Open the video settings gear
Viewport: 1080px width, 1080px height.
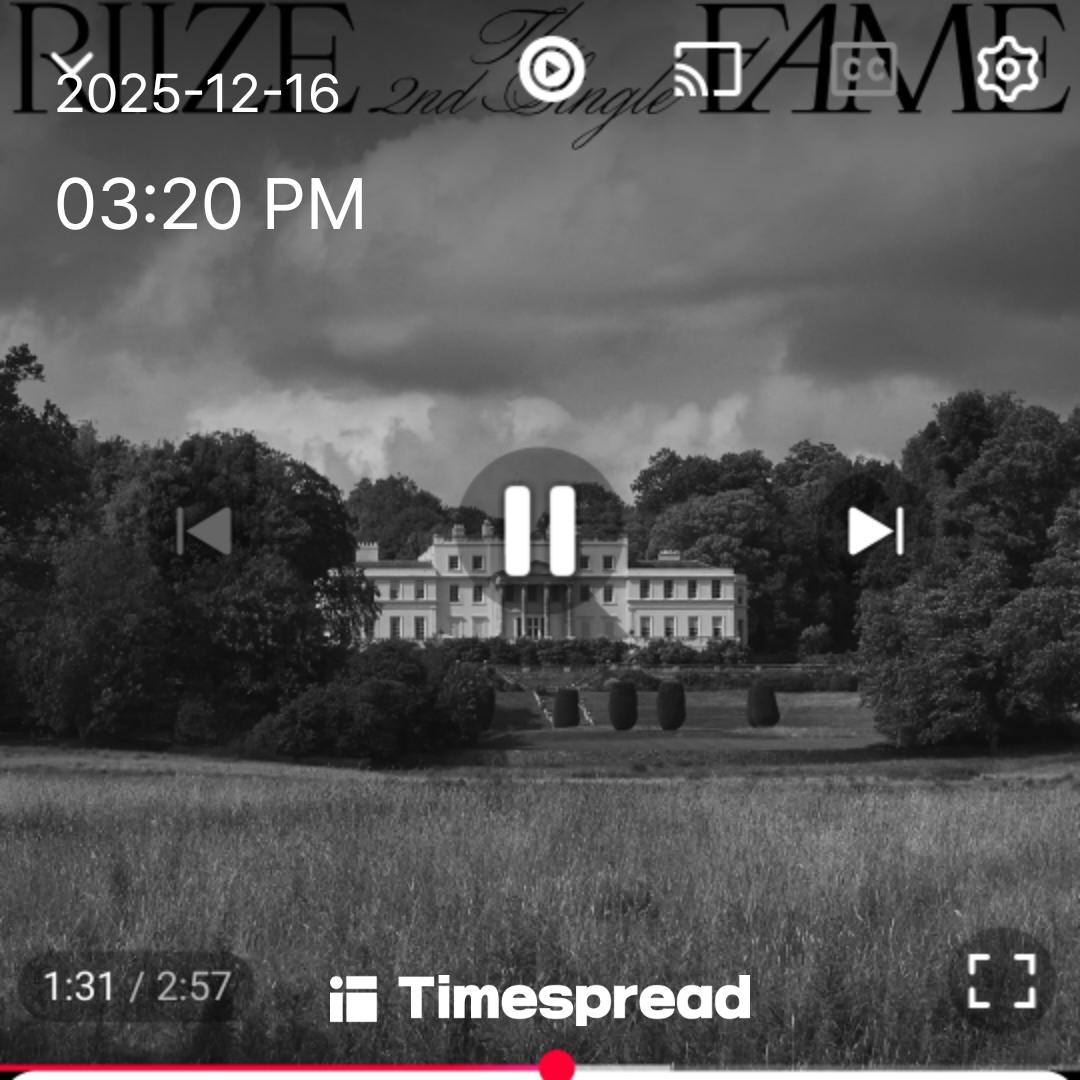(1008, 69)
